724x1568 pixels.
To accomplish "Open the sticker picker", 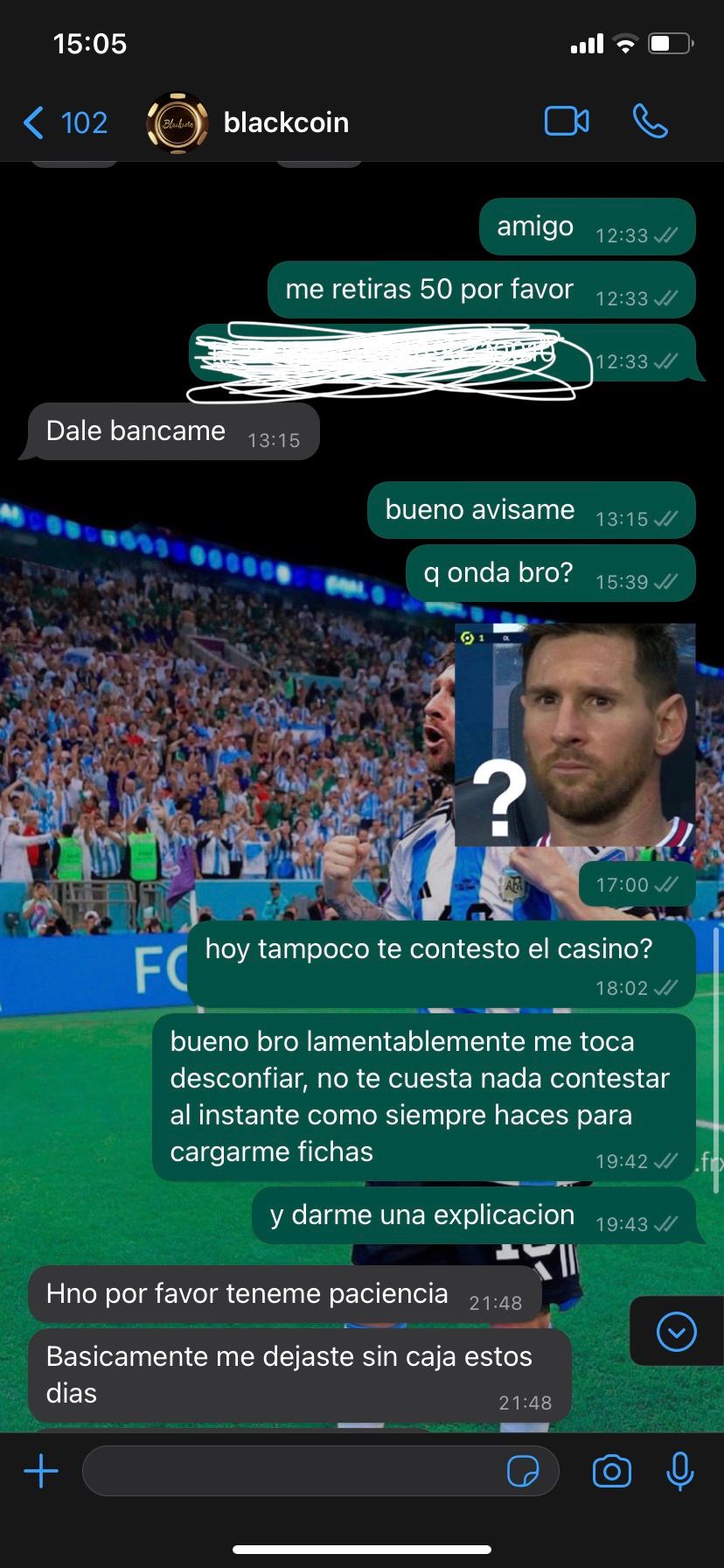I will click(x=523, y=1471).
